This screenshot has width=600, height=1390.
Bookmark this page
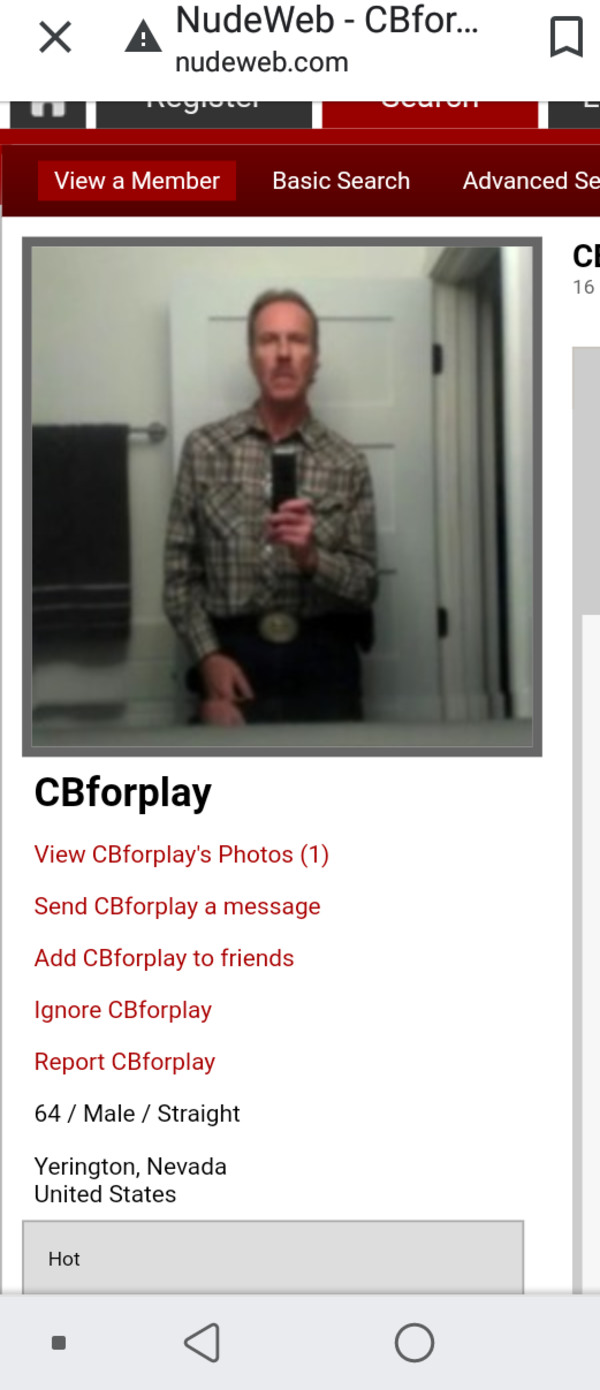coord(566,38)
